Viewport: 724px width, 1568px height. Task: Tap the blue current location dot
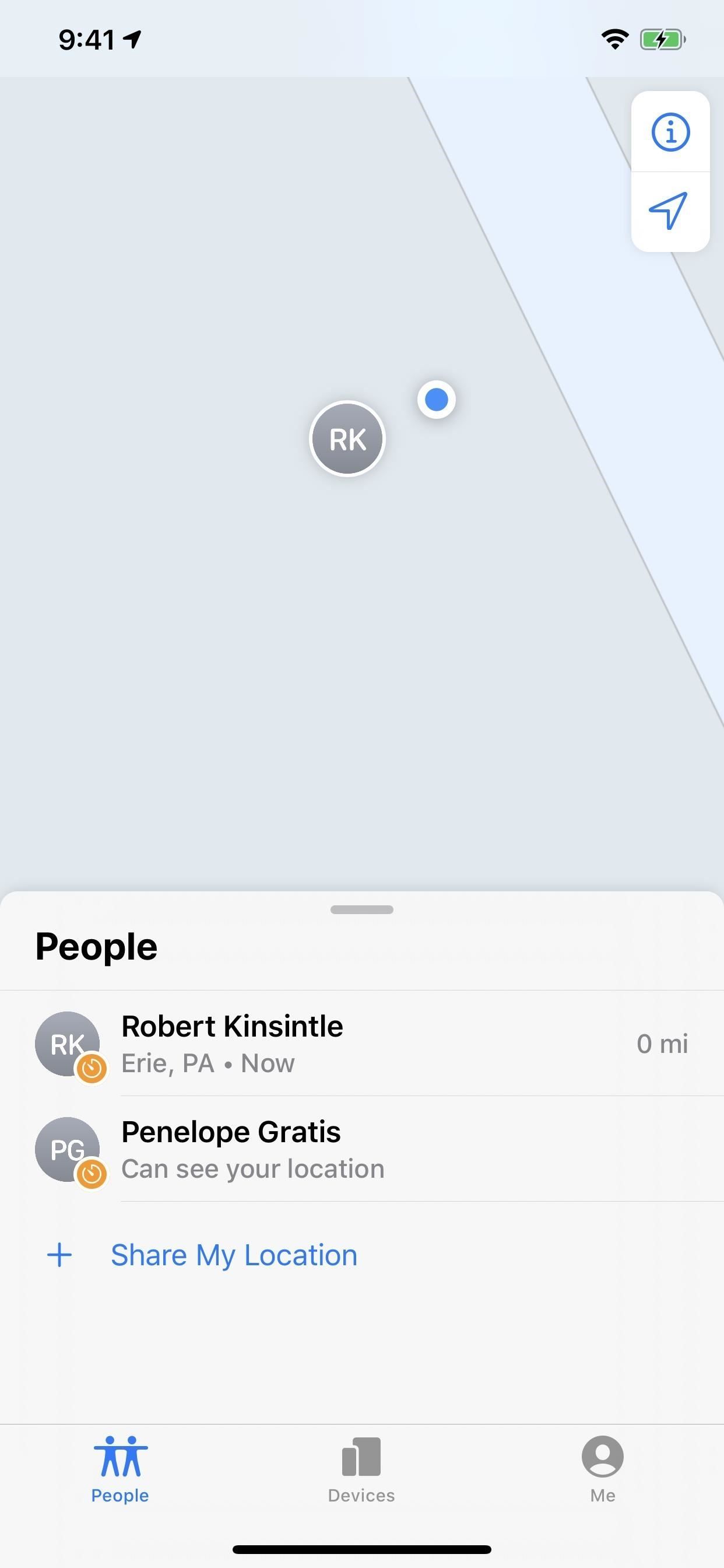[437, 400]
